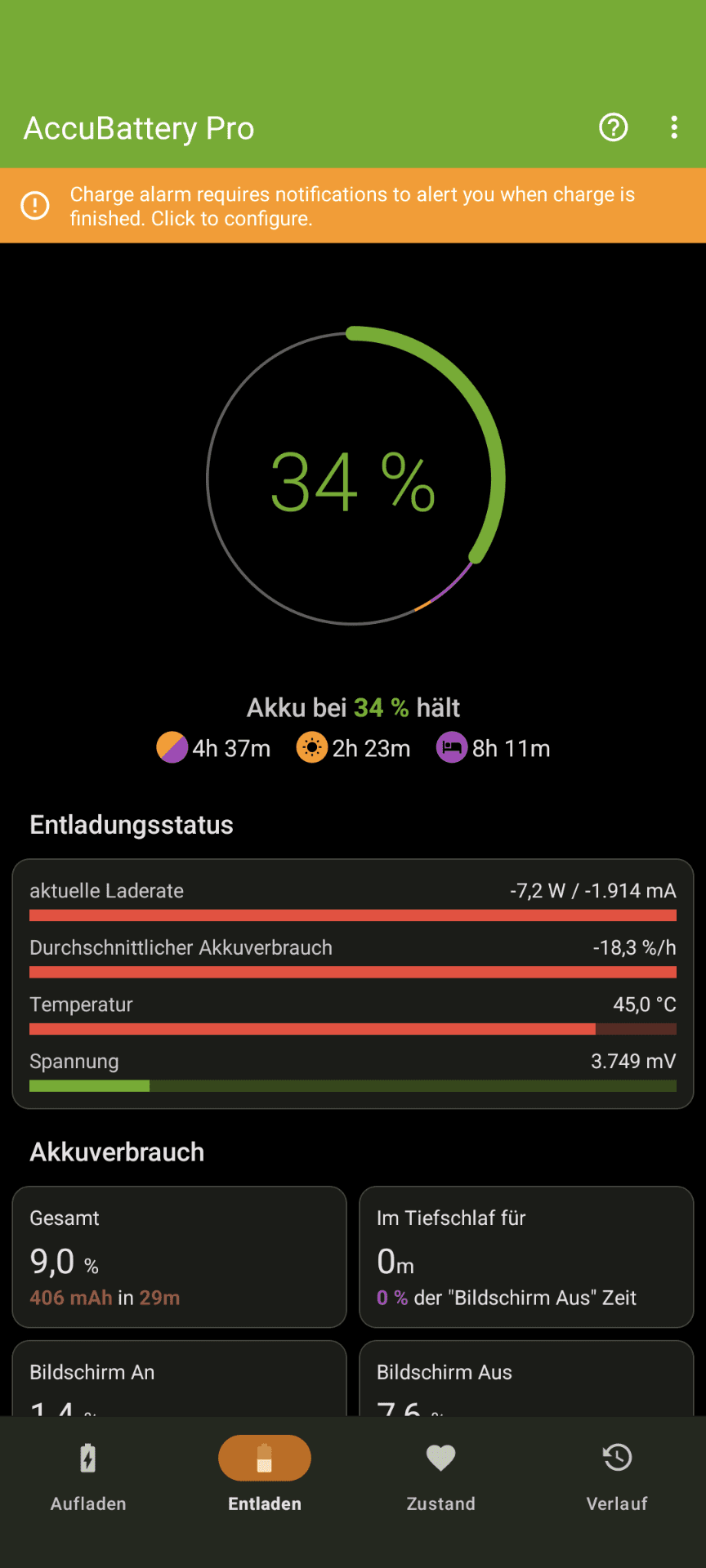
Task: Tap the charge alarm notification banner
Action: [353, 206]
